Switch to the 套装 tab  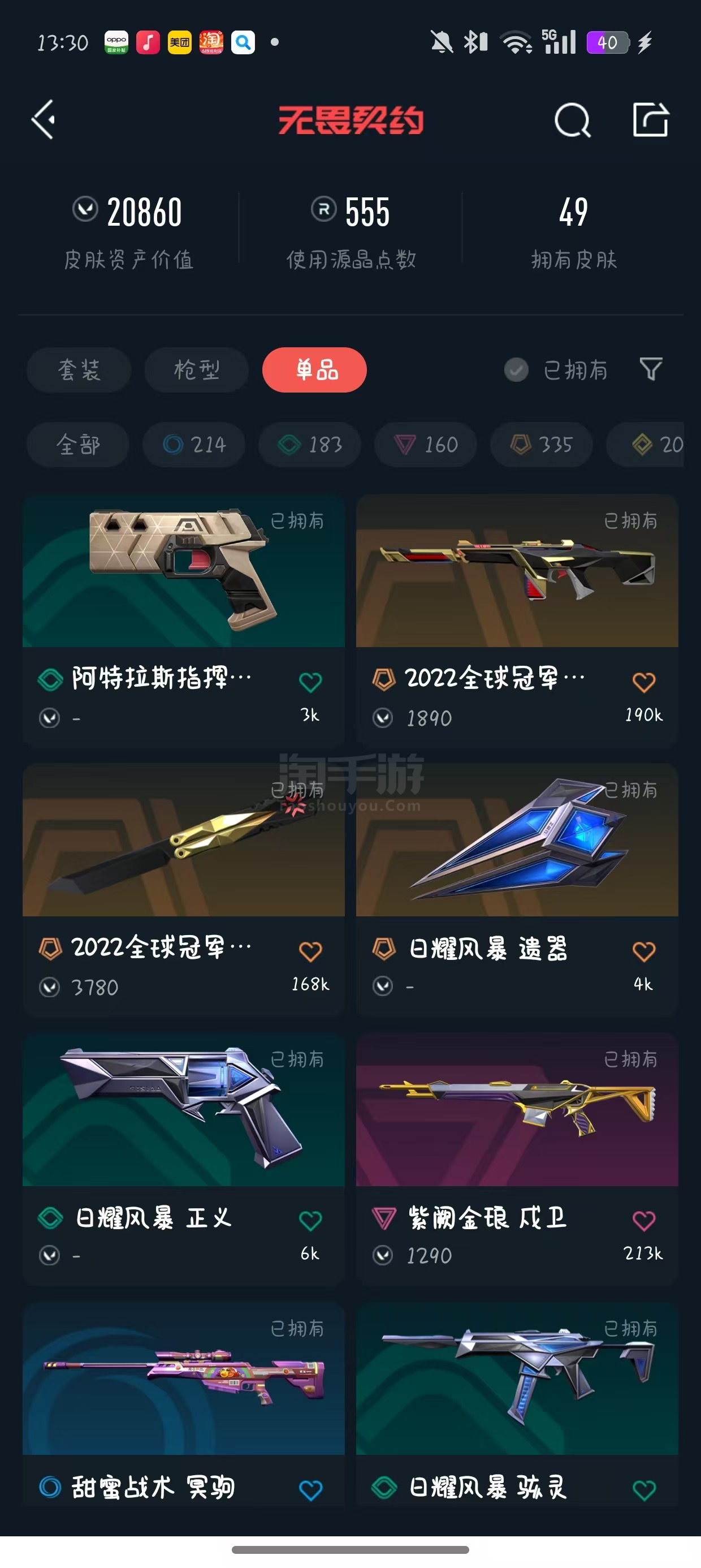tap(79, 369)
